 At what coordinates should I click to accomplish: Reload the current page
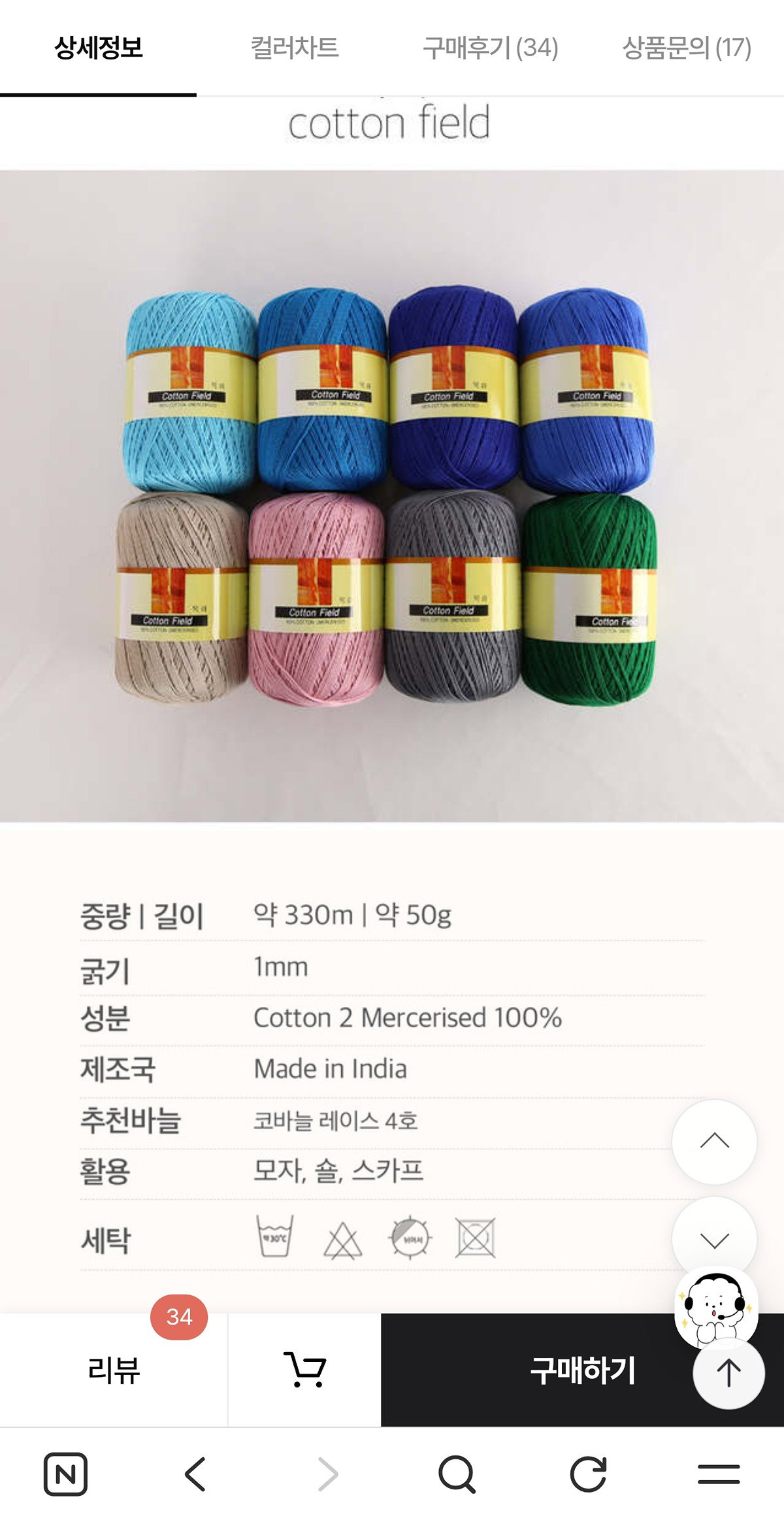(588, 1474)
